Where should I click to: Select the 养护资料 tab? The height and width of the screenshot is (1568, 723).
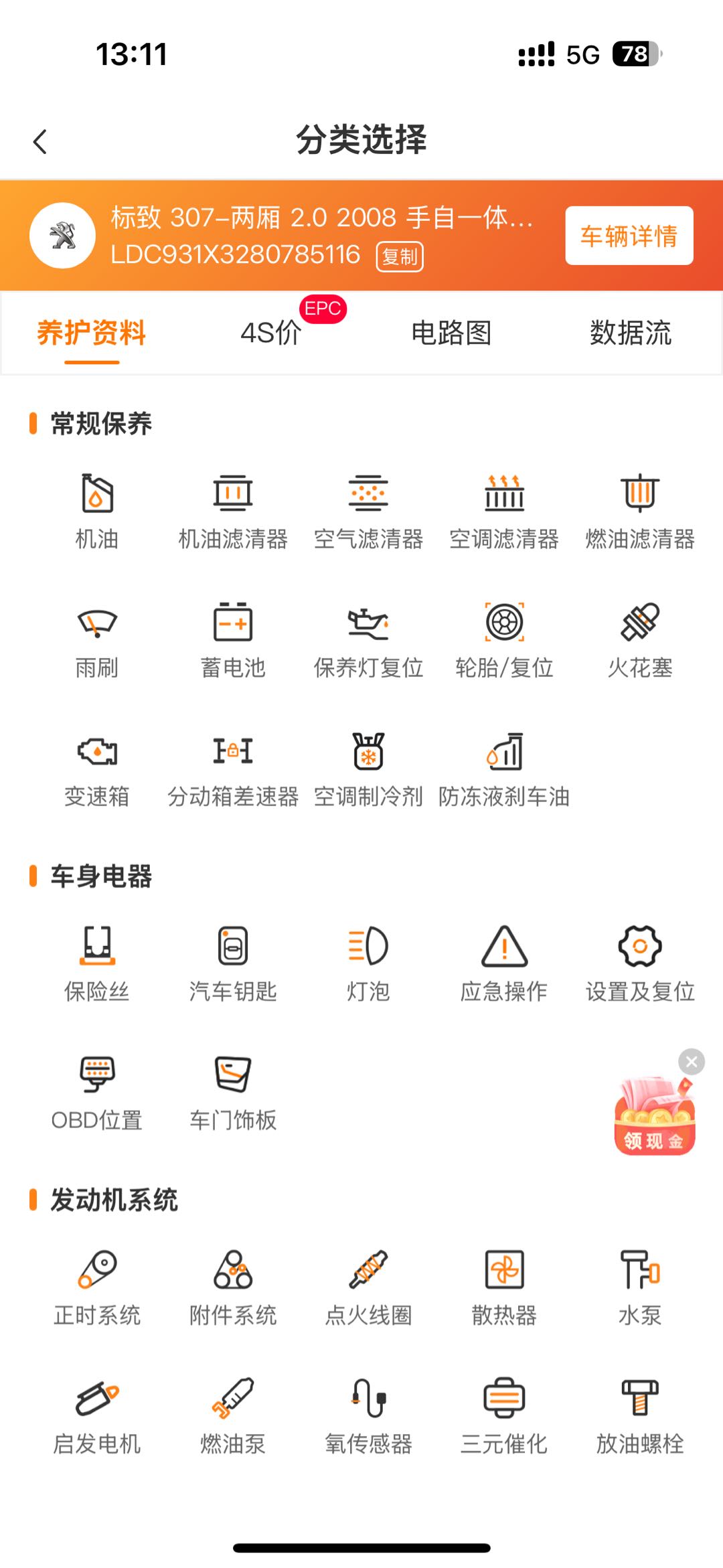tap(92, 333)
